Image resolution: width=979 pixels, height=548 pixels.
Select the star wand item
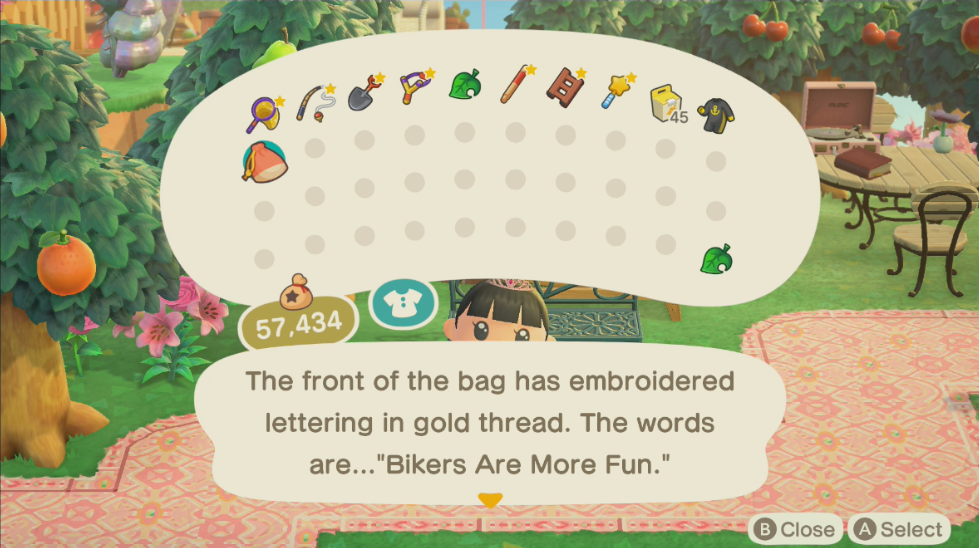point(616,91)
